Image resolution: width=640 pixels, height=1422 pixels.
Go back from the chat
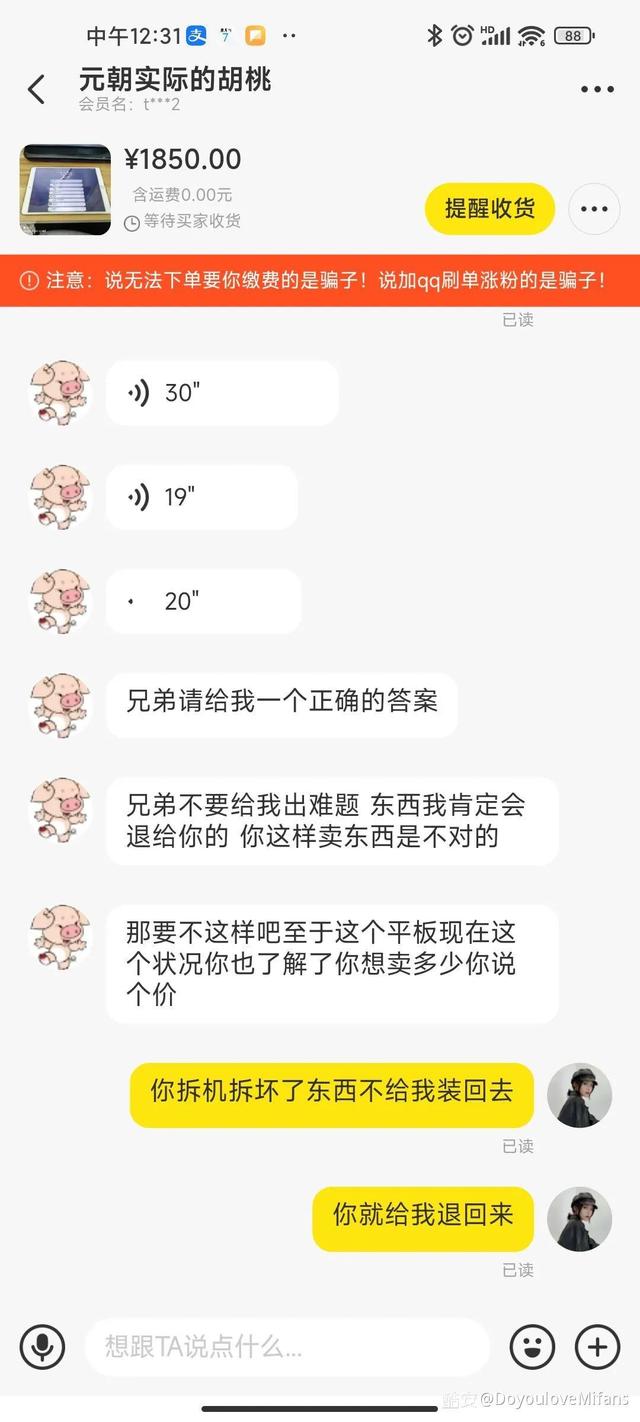coord(37,89)
